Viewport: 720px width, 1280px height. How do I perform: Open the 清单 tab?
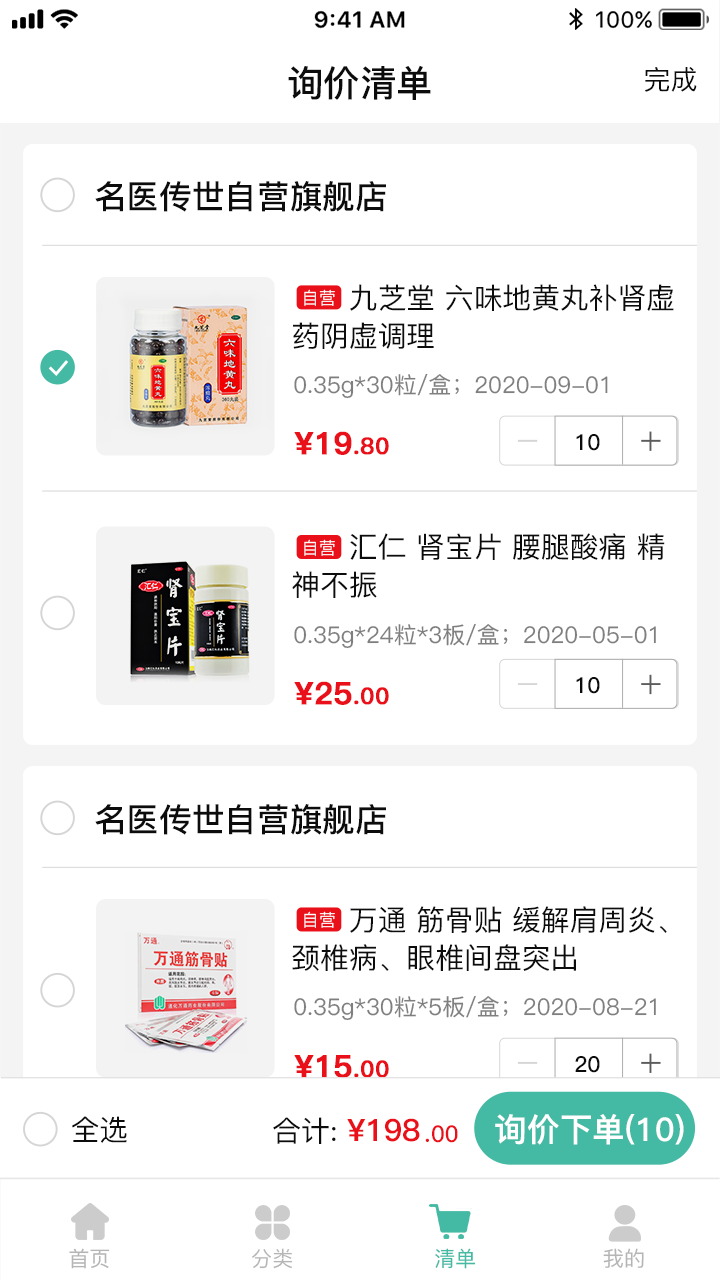(454, 1236)
